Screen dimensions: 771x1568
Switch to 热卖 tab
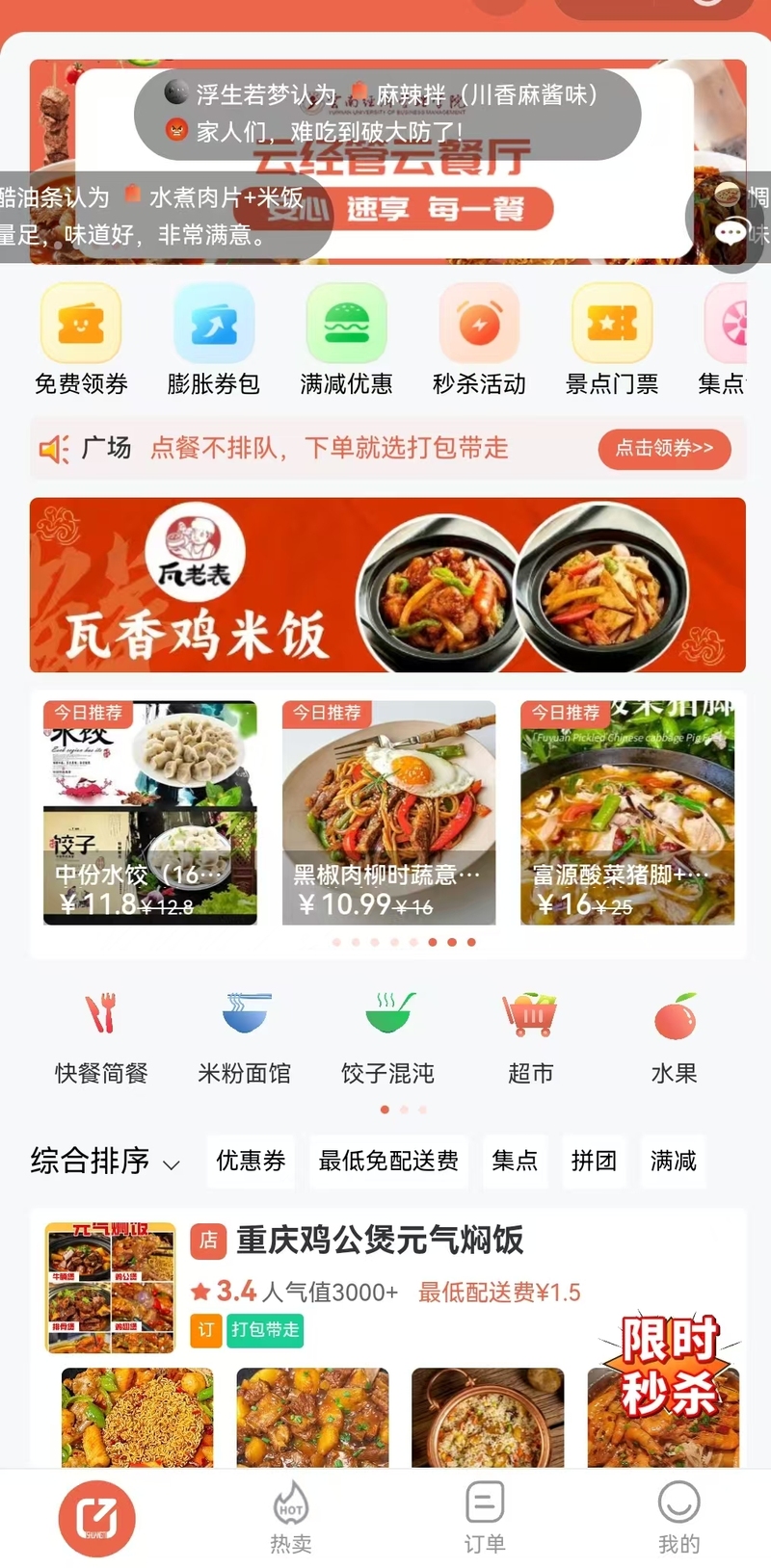(291, 1518)
